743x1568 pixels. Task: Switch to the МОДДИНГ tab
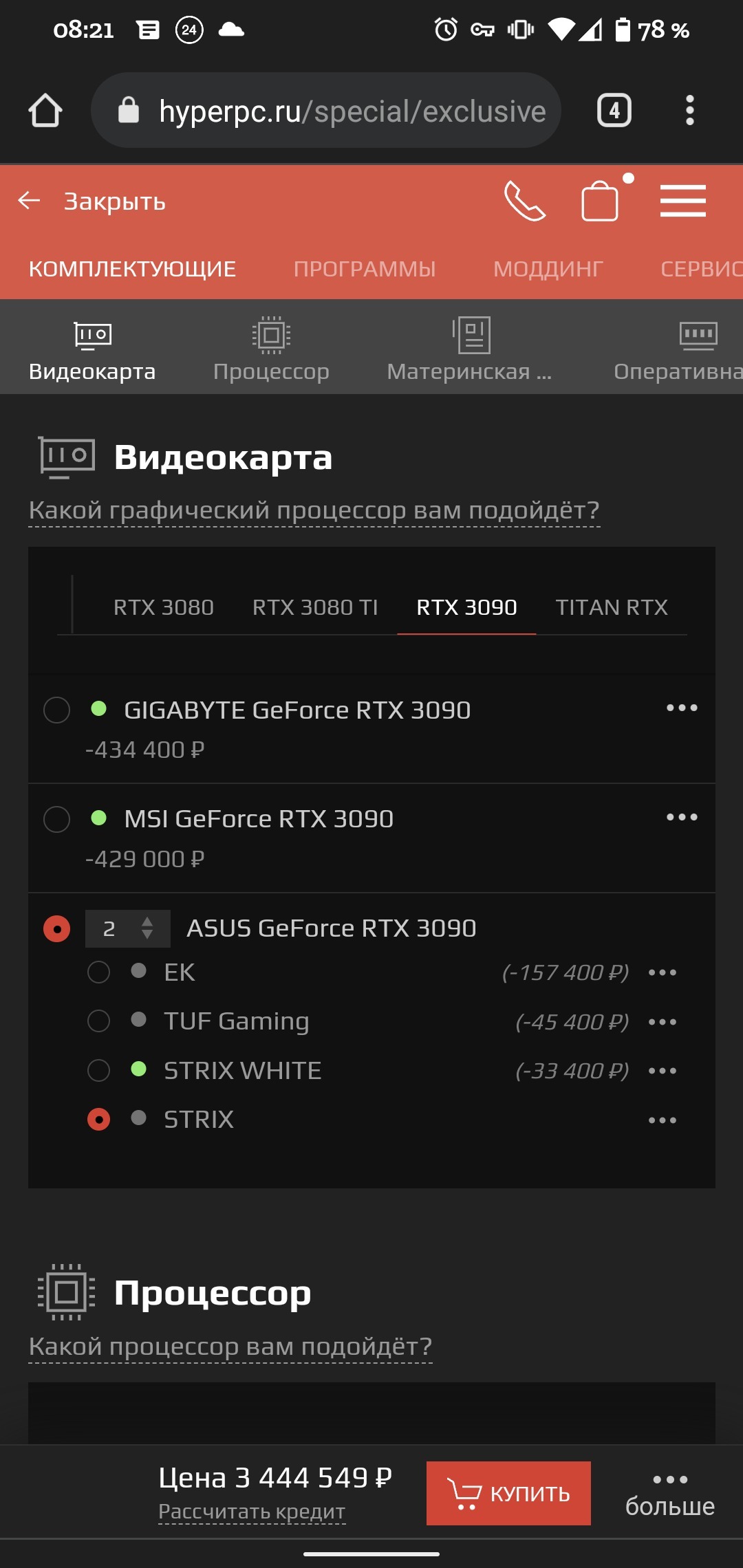point(548,269)
